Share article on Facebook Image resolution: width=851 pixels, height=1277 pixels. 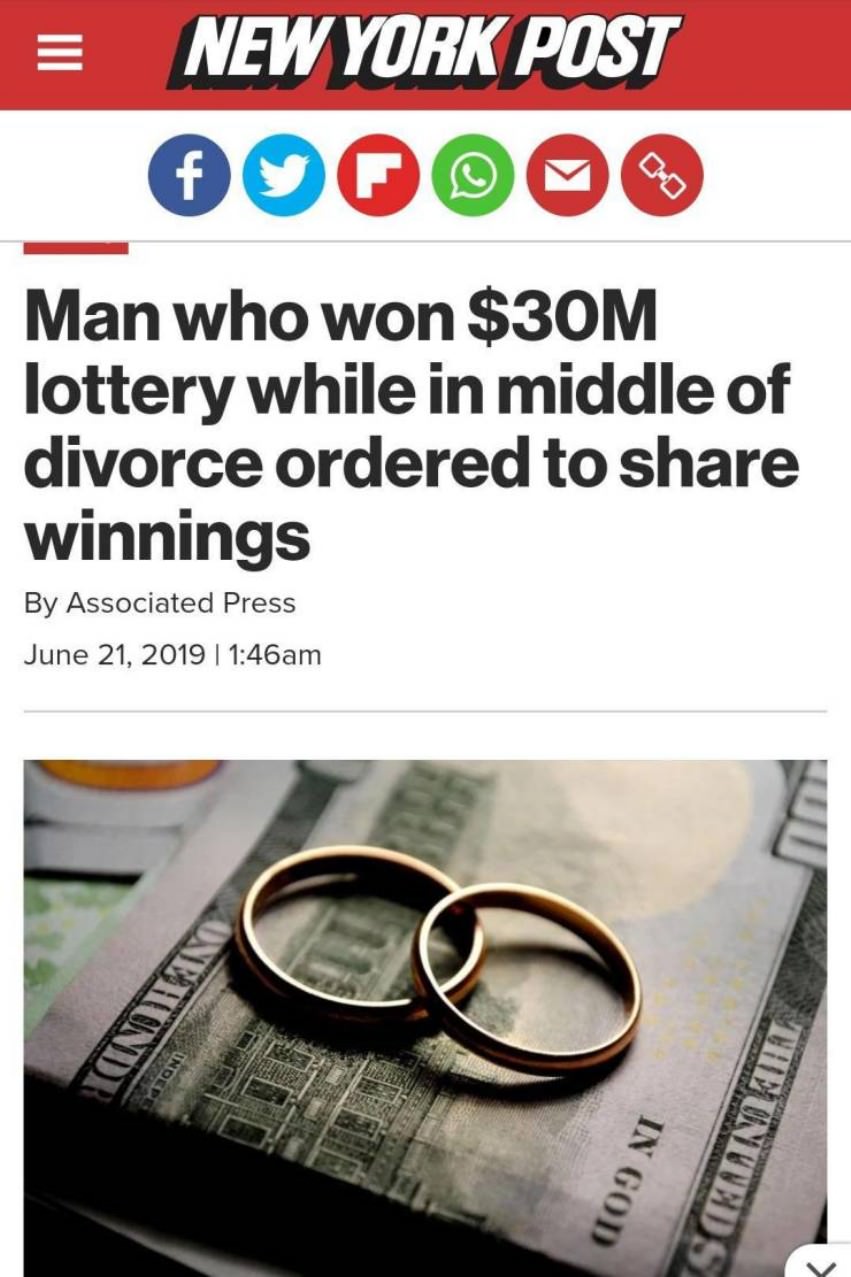pos(189,176)
